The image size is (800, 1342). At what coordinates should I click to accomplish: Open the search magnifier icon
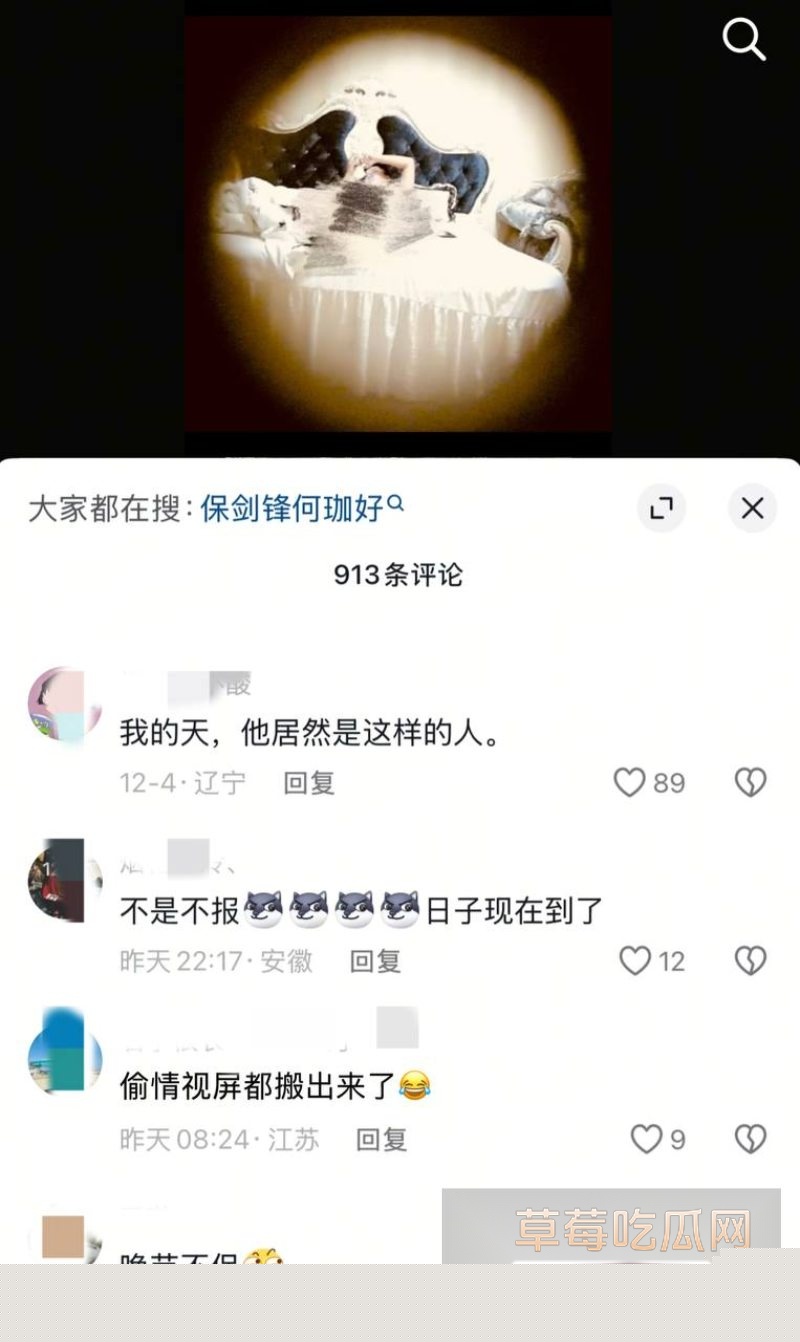tap(742, 40)
